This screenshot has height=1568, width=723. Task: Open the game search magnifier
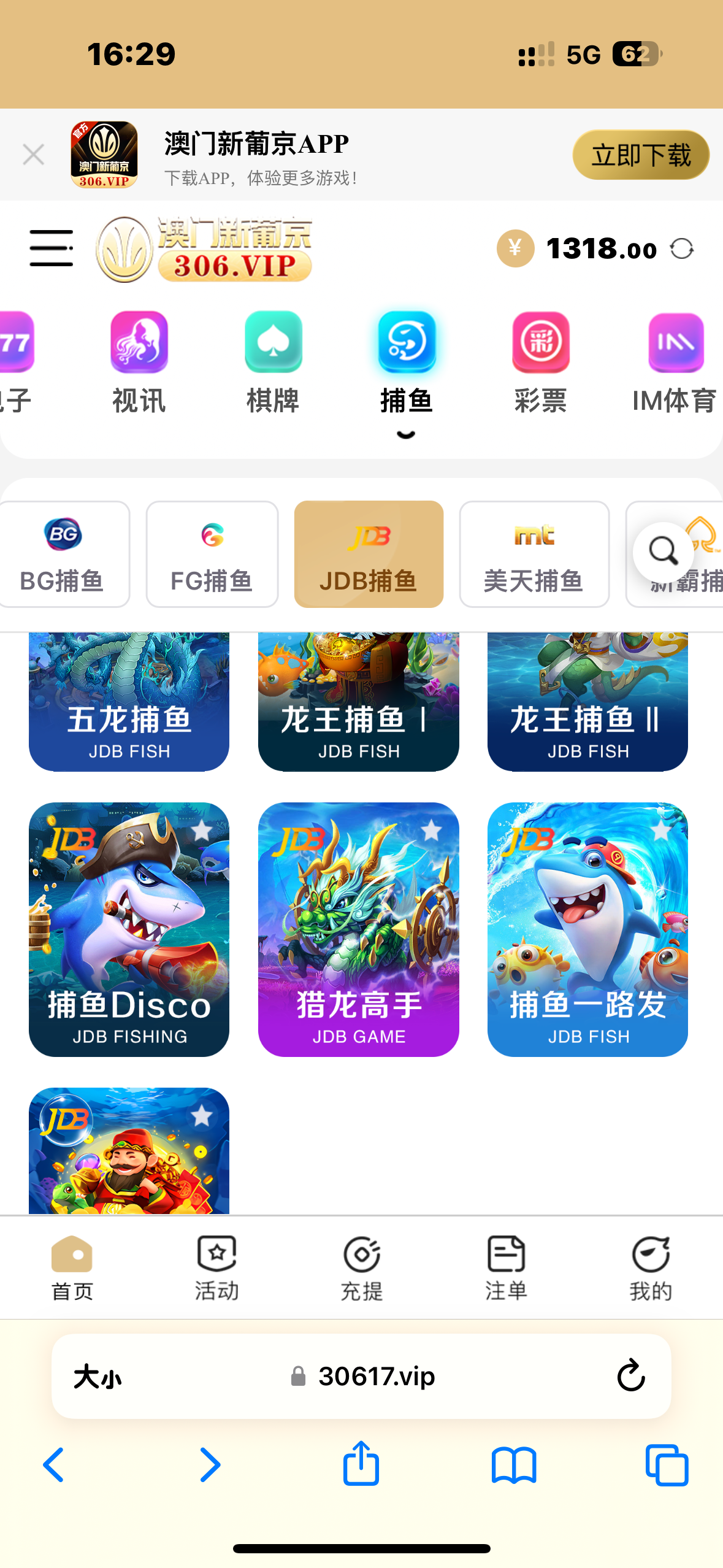[663, 551]
